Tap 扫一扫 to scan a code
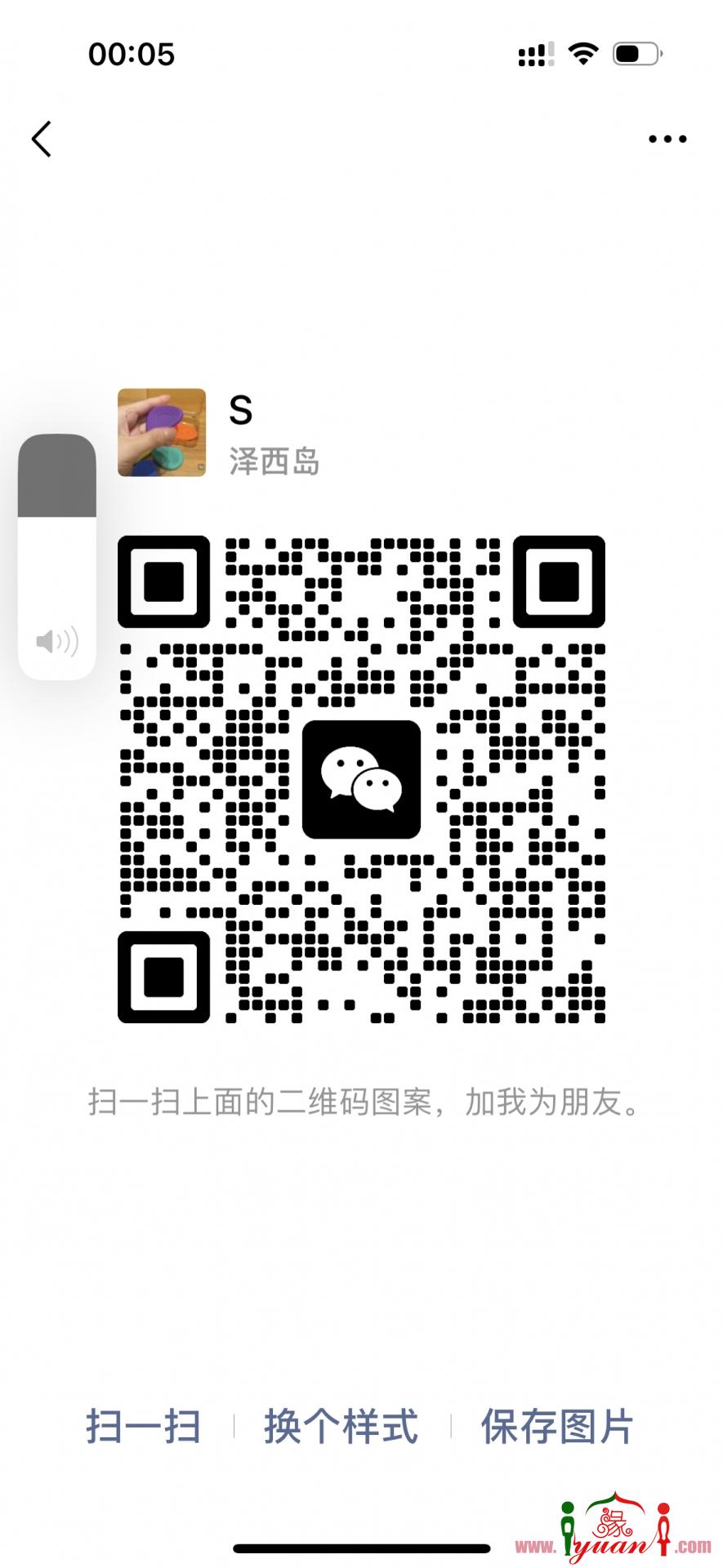 pos(143,1427)
